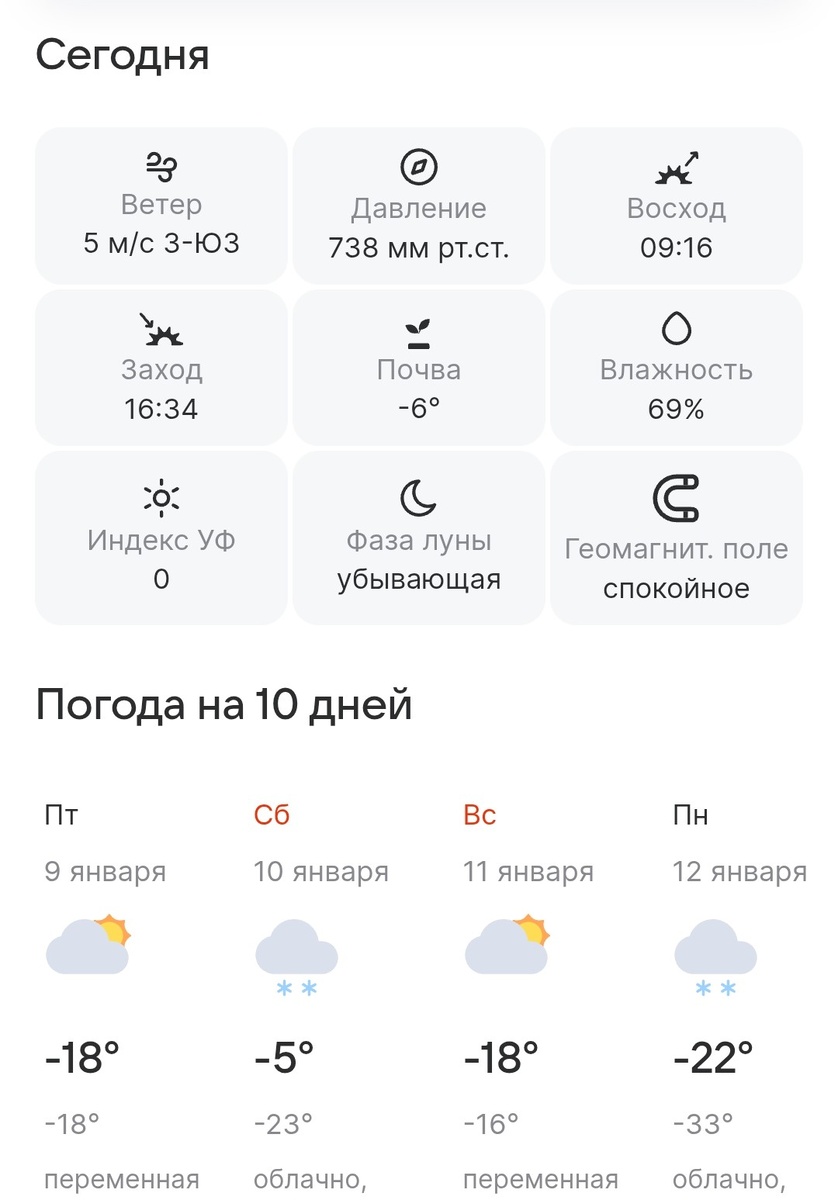Screen dimensions: 838x1200
Task: Click the -18° temperature for Friday
Action: point(76,1057)
